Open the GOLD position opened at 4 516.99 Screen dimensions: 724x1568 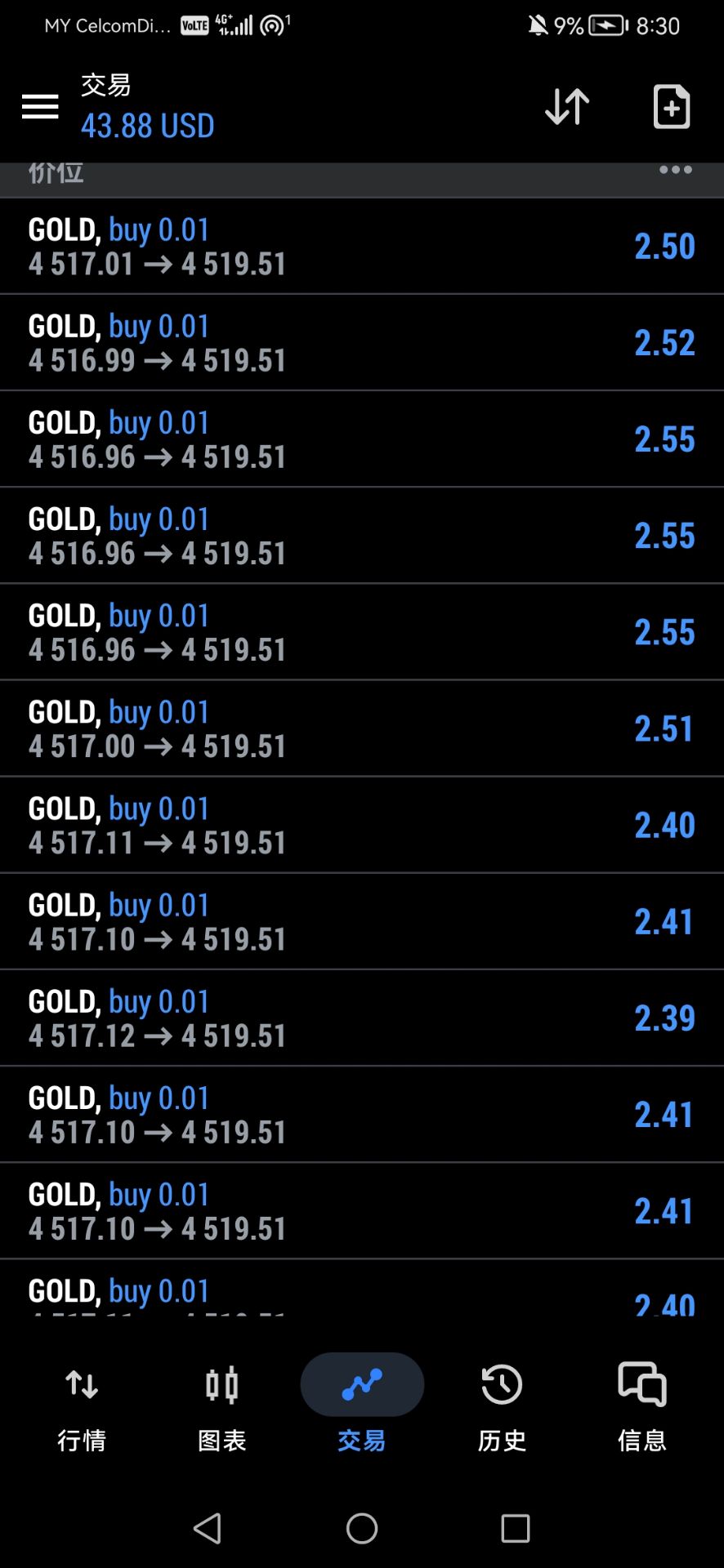362,343
